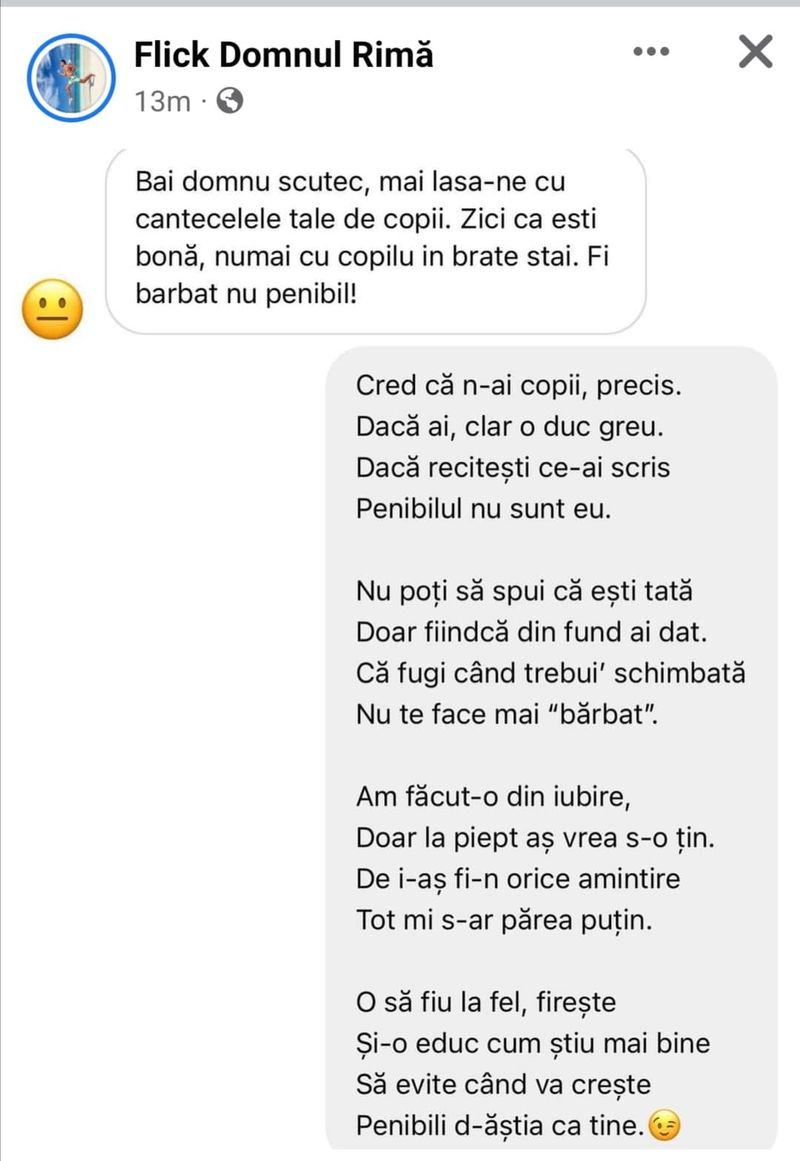Image resolution: width=800 pixels, height=1161 pixels.
Task: Tap the public audience globe icon
Action: 230,100
